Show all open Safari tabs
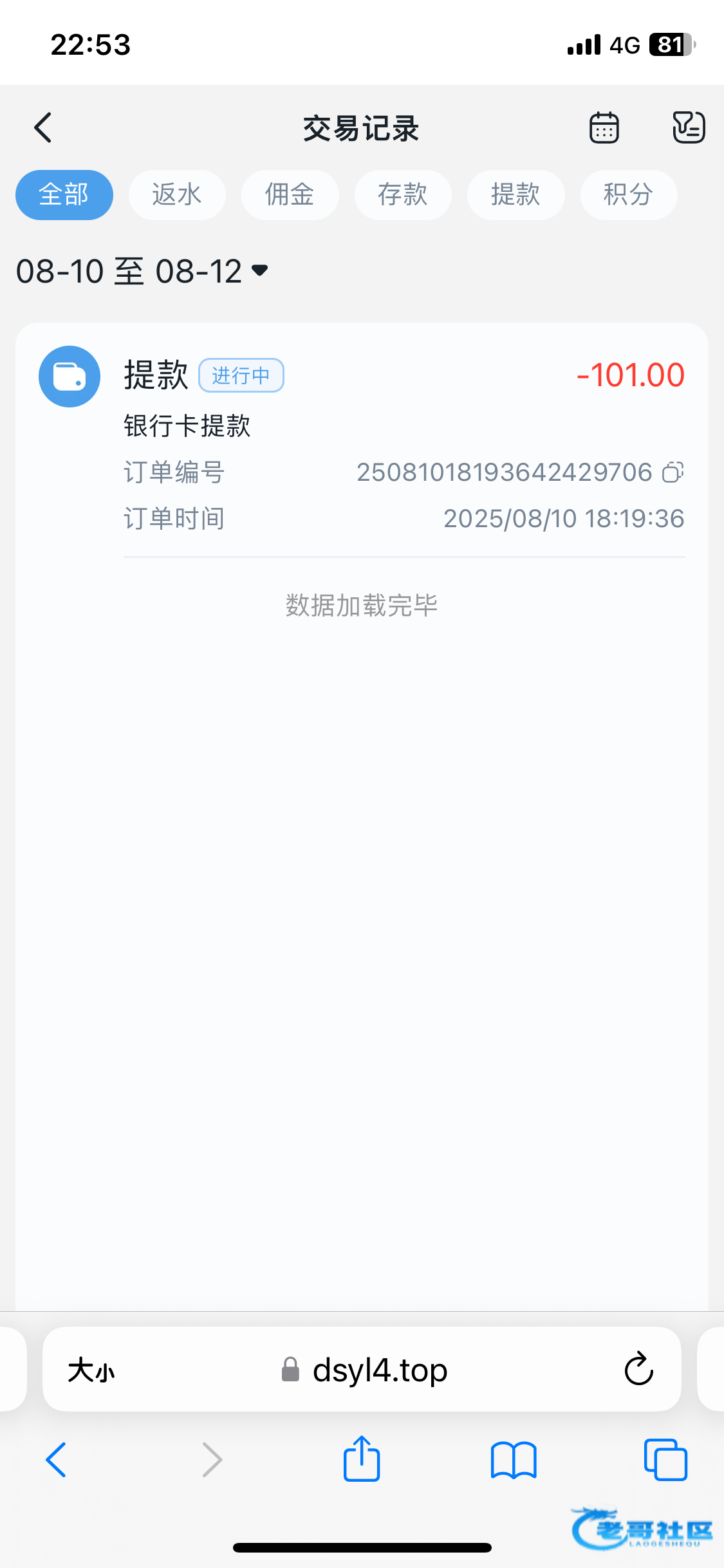Image resolution: width=724 pixels, height=1568 pixels. click(x=665, y=1459)
